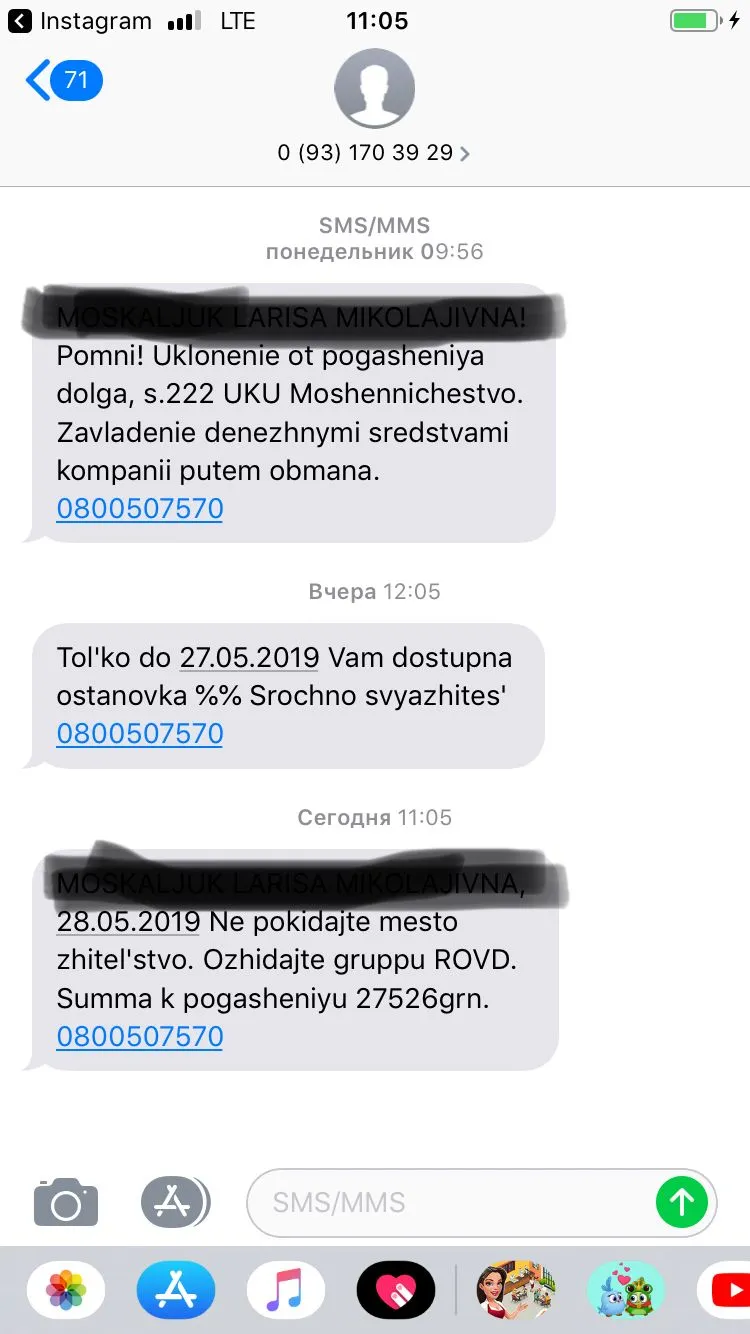Open the camera to attach a photo
The width and height of the screenshot is (750, 1334).
pyautogui.click(x=66, y=1201)
